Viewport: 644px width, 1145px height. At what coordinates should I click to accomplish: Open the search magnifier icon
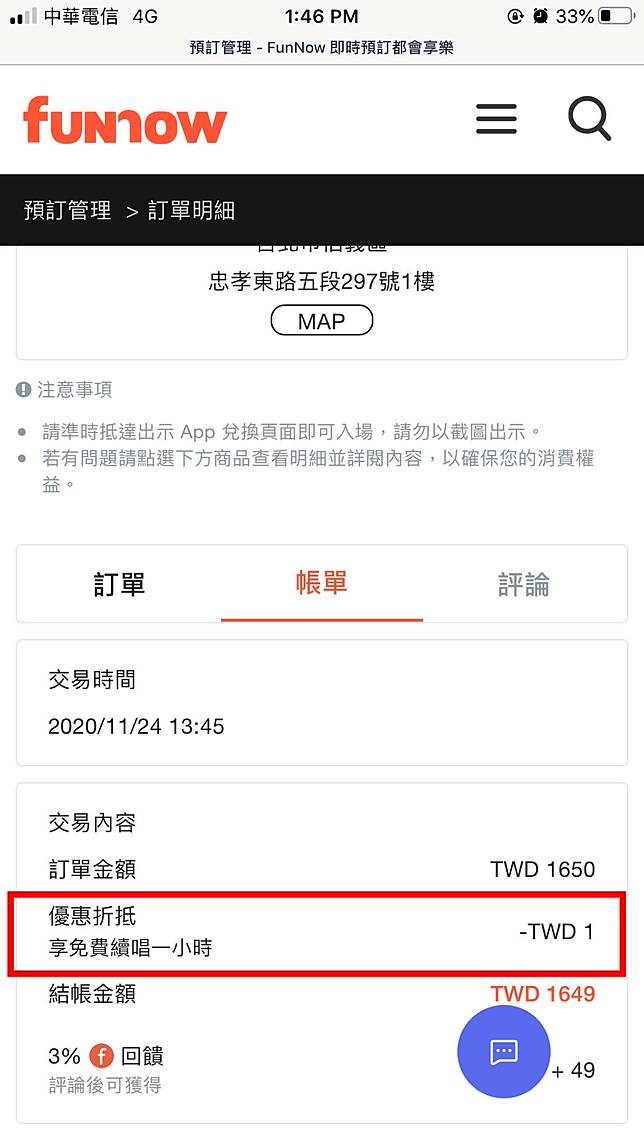pos(589,119)
